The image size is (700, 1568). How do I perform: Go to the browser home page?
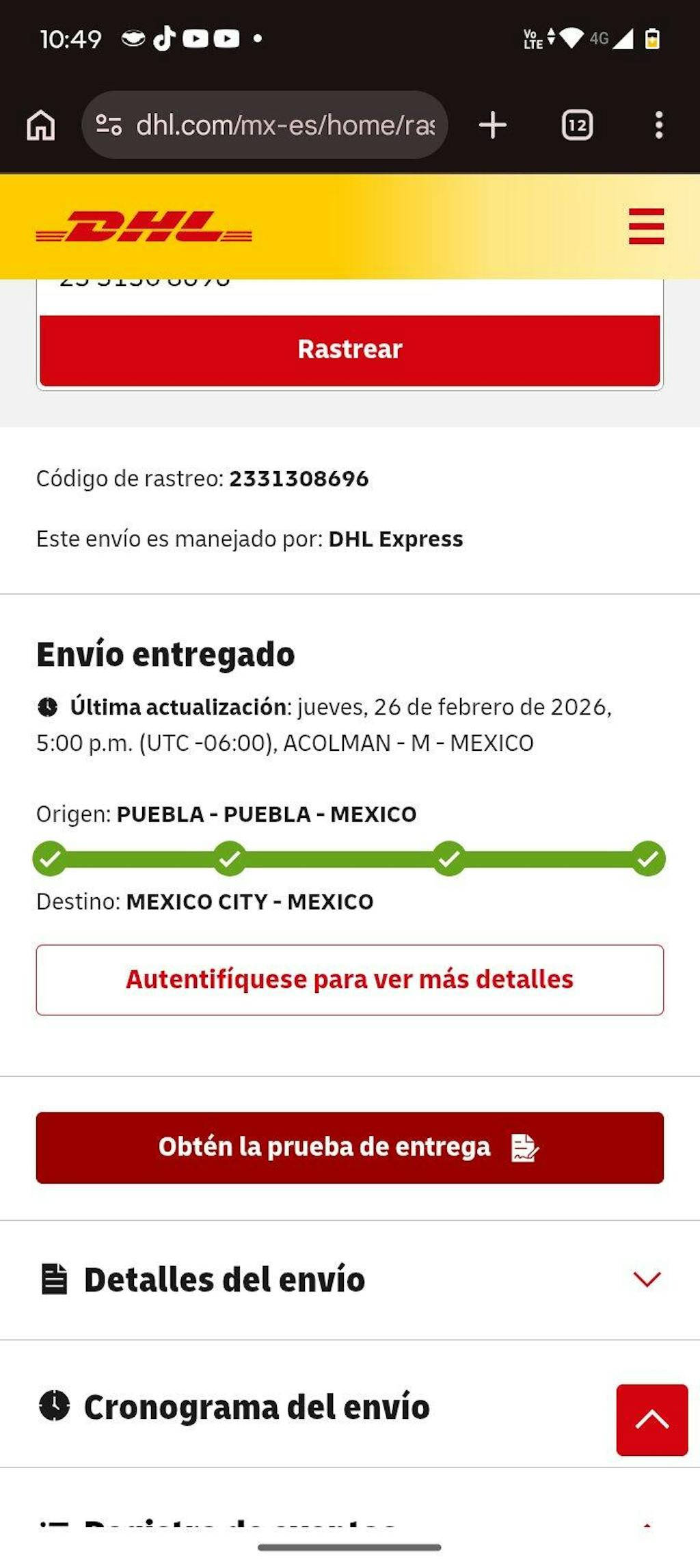pyautogui.click(x=40, y=126)
